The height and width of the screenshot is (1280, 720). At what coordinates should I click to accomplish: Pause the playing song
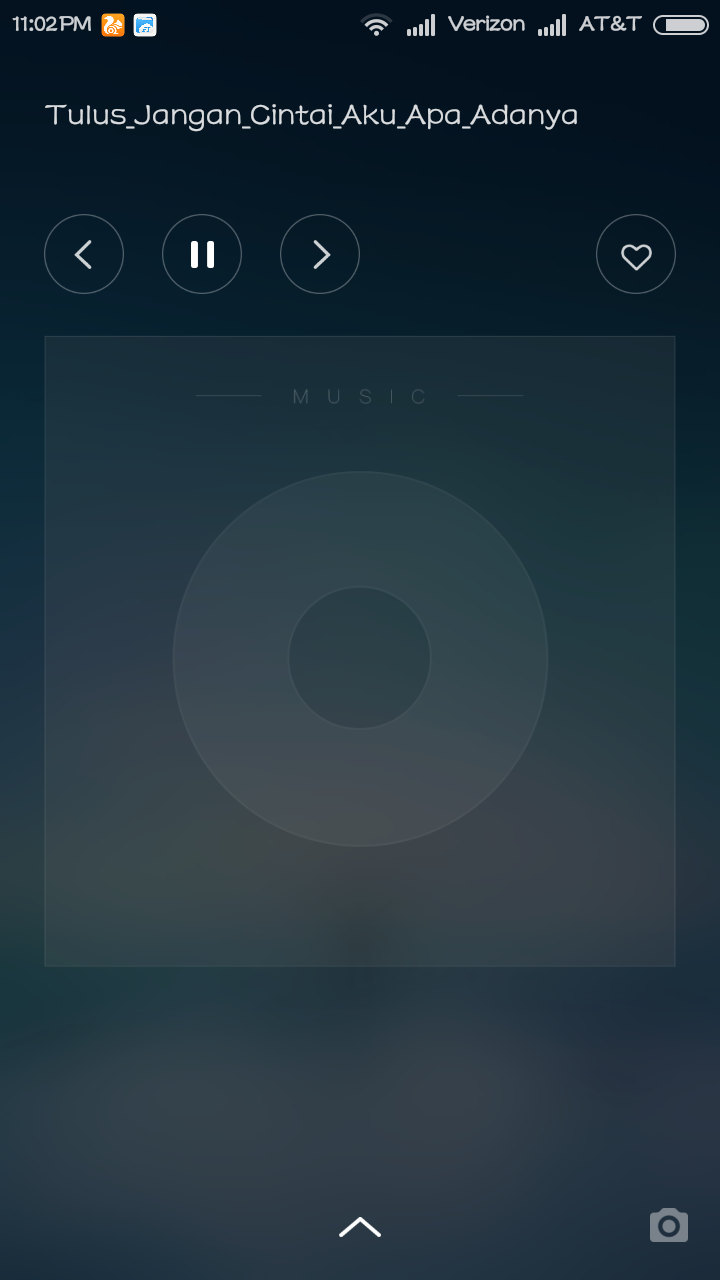click(202, 255)
